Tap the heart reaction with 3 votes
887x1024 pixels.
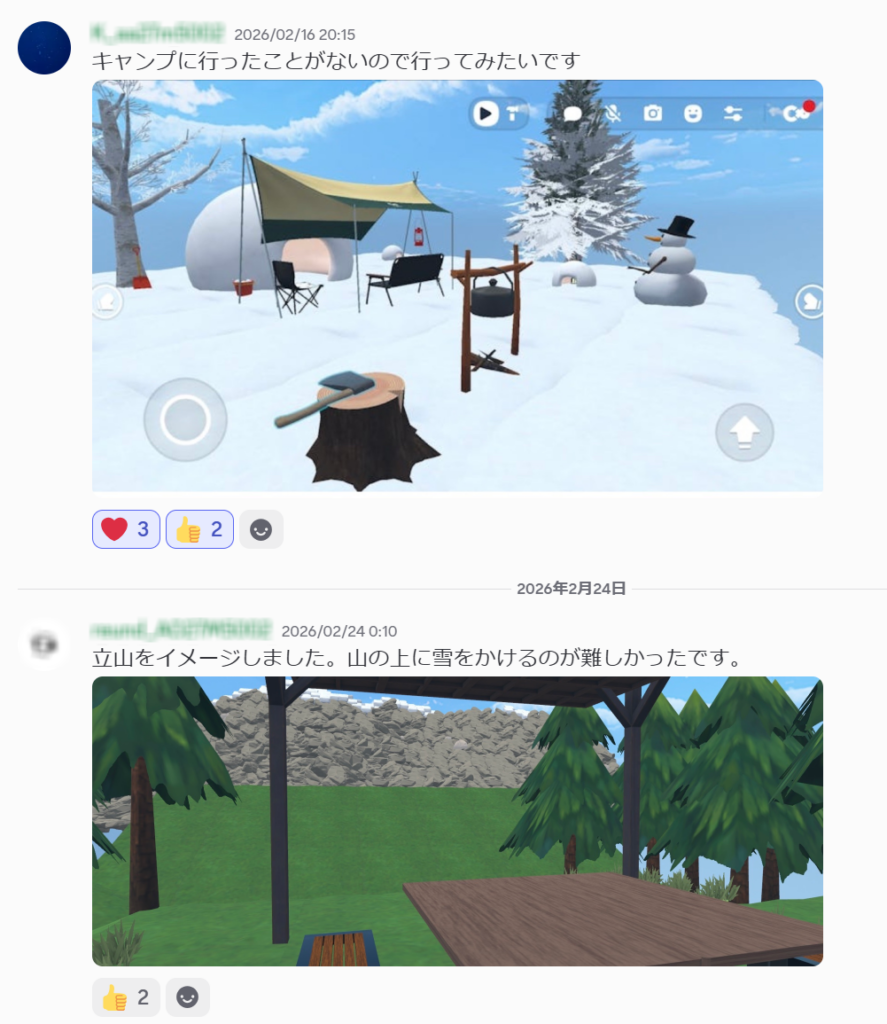[x=126, y=529]
